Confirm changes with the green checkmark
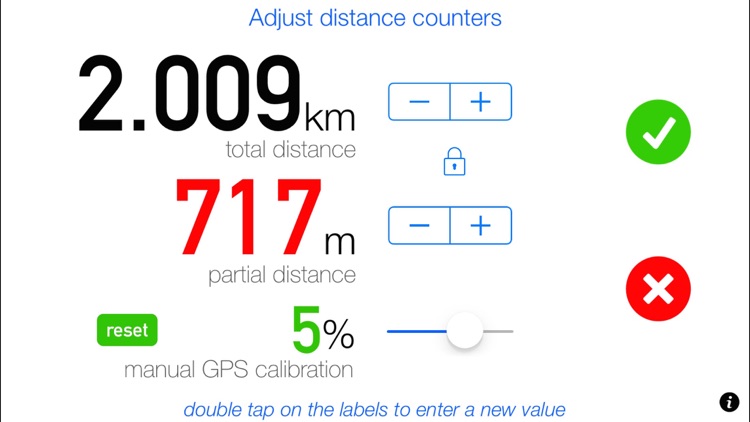Viewport: 750px width, 422px height. point(658,131)
